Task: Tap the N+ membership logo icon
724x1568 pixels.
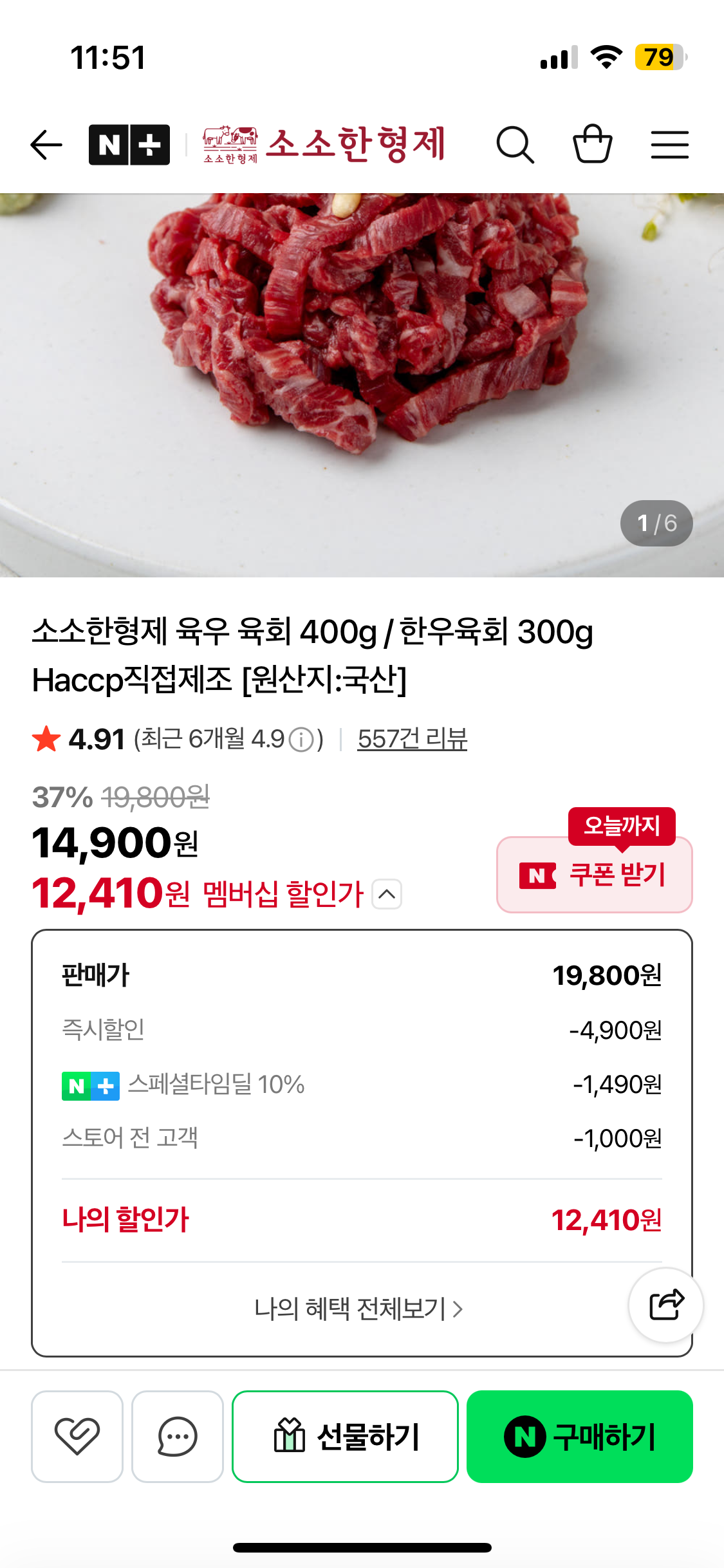Action: point(129,144)
